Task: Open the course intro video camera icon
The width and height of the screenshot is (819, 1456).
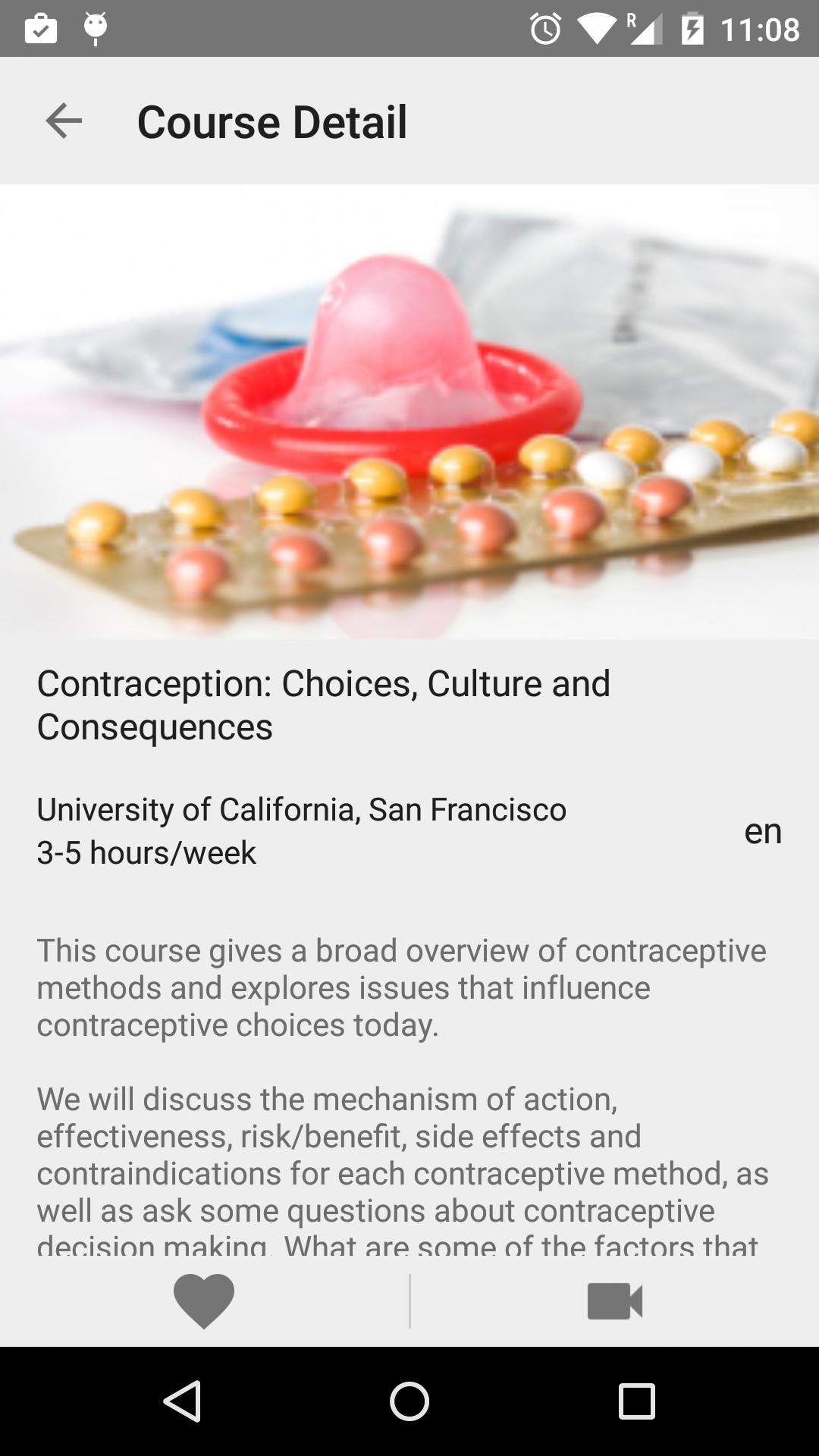Action: (614, 1300)
